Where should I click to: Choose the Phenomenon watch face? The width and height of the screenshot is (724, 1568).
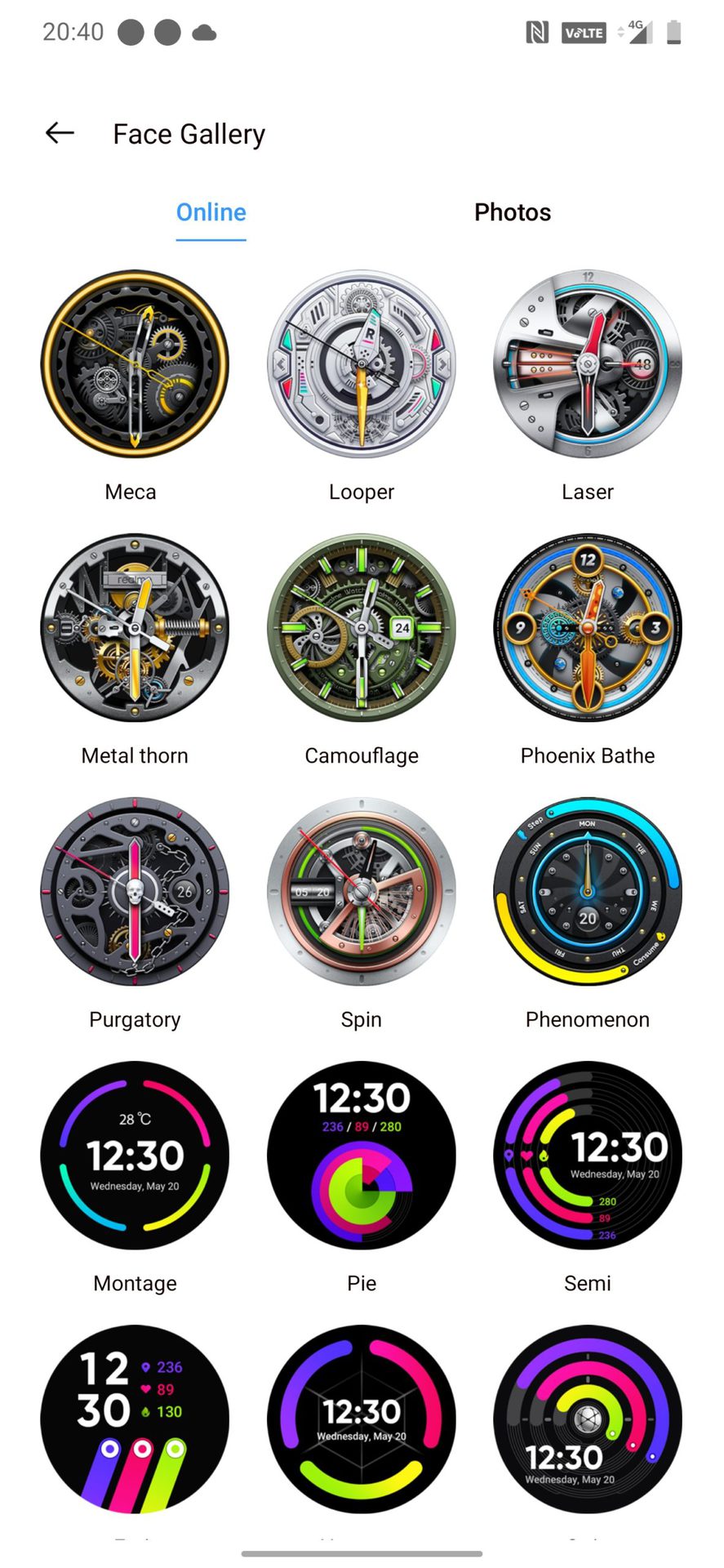tap(588, 892)
